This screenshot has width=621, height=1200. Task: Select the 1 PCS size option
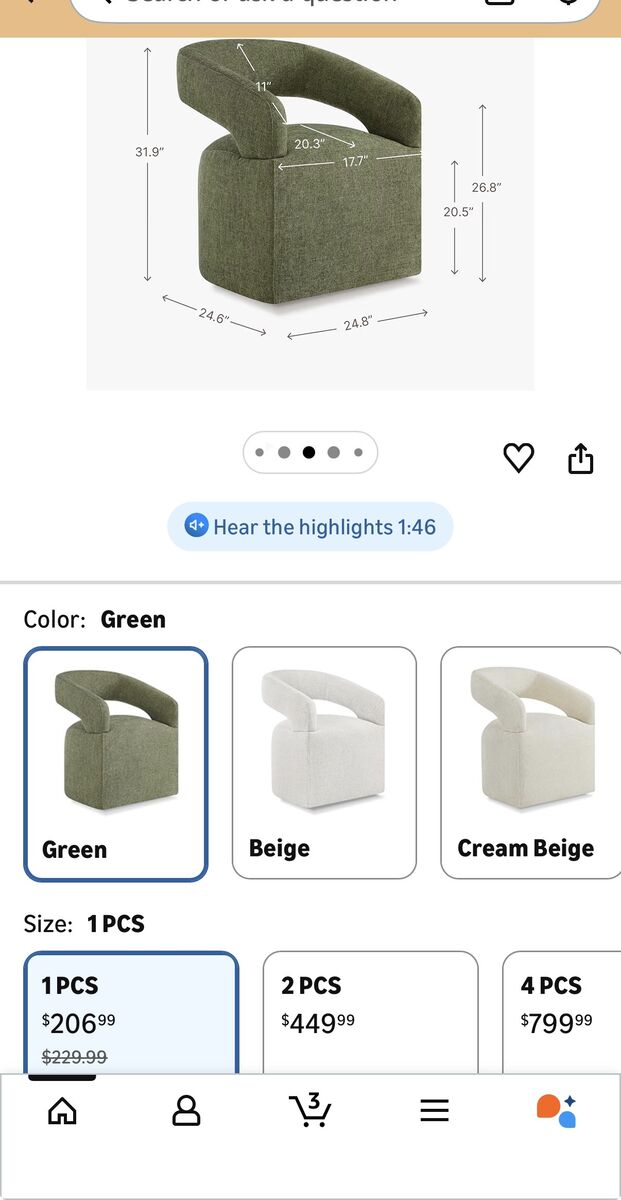(x=131, y=1010)
